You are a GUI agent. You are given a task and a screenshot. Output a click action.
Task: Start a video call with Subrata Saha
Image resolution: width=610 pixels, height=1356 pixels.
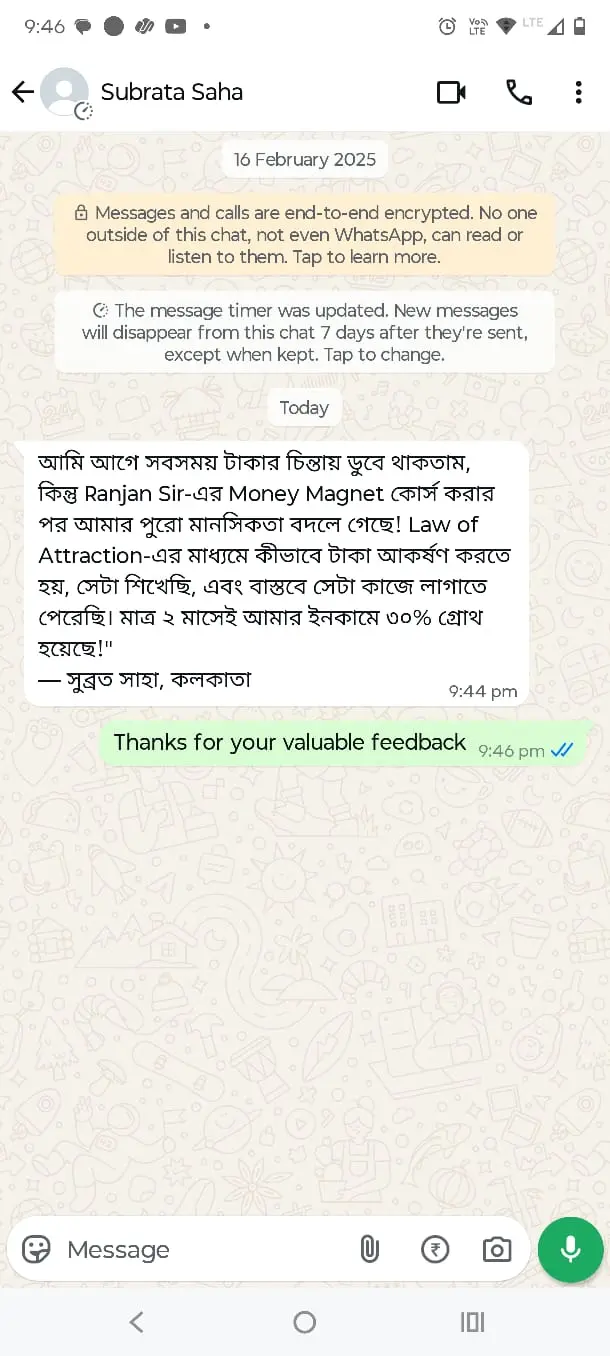pos(451,92)
